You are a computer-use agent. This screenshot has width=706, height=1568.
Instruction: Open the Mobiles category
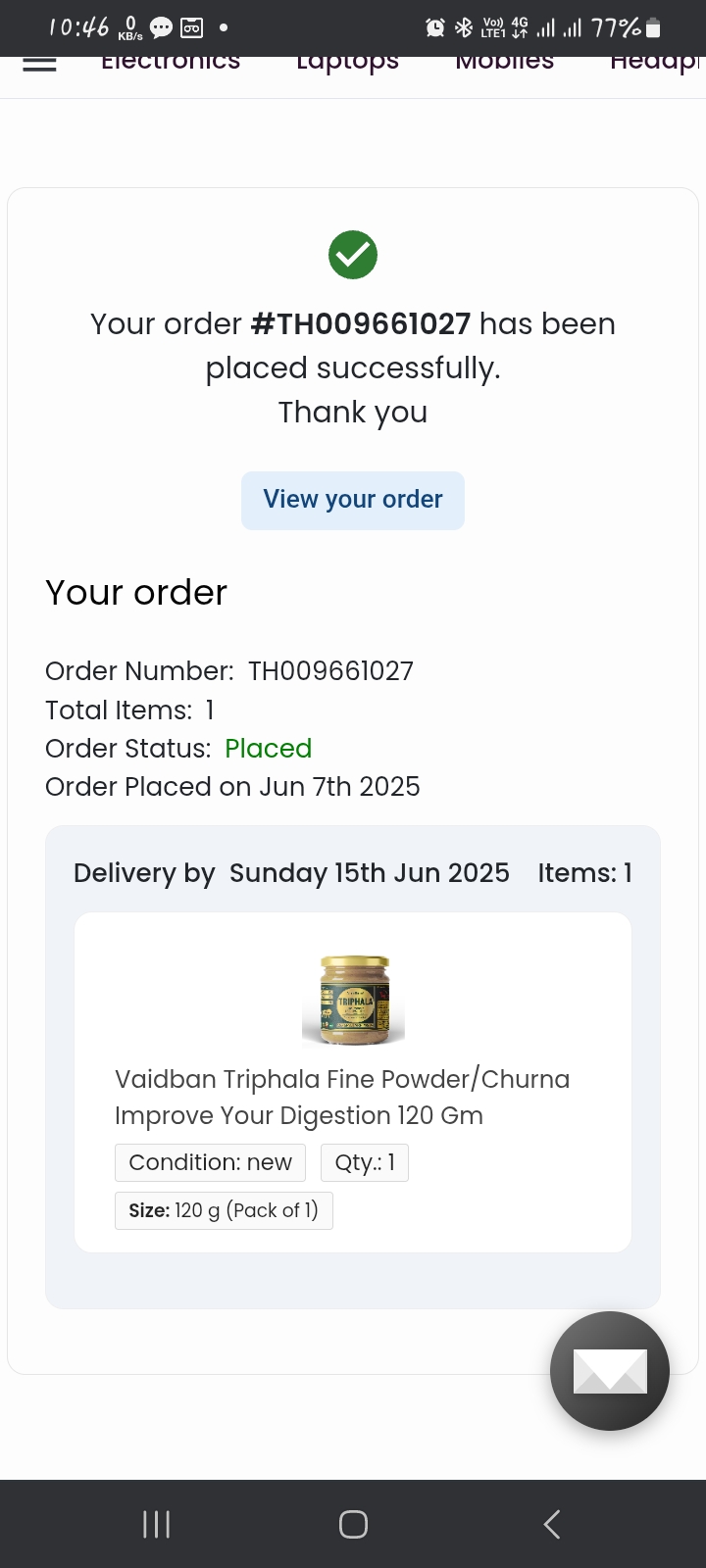(504, 65)
